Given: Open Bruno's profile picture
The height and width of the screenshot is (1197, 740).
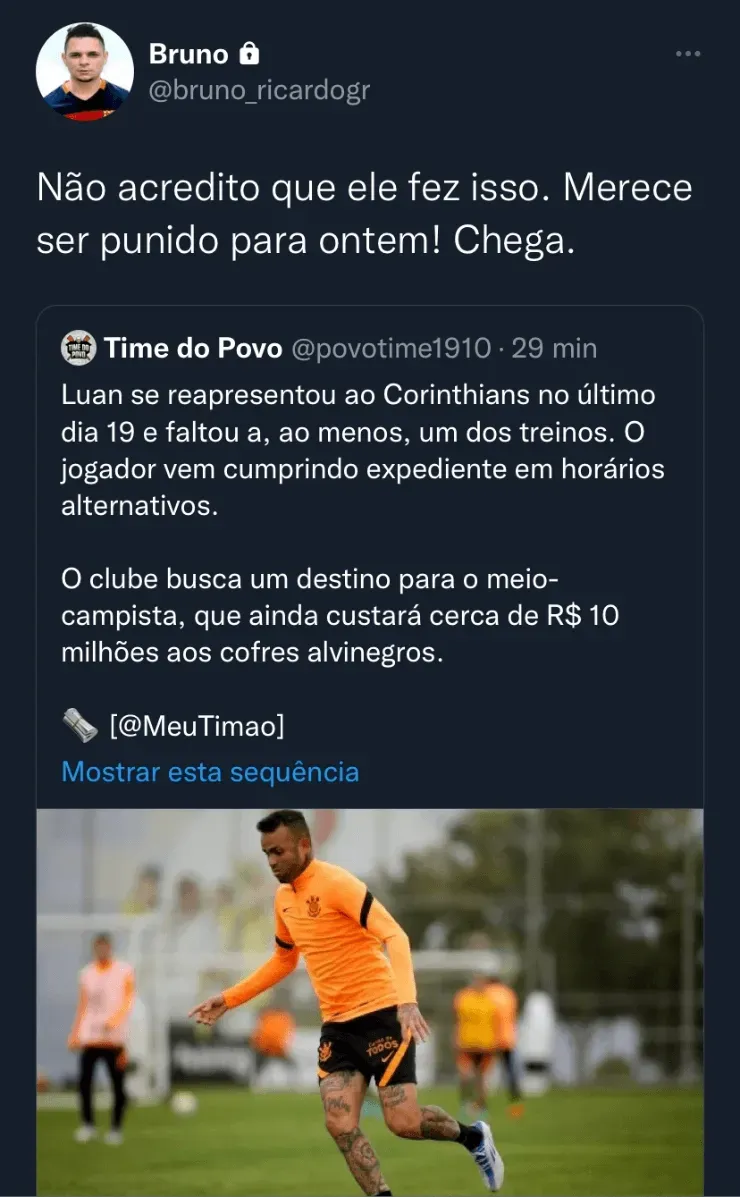Looking at the screenshot, I should point(85,72).
